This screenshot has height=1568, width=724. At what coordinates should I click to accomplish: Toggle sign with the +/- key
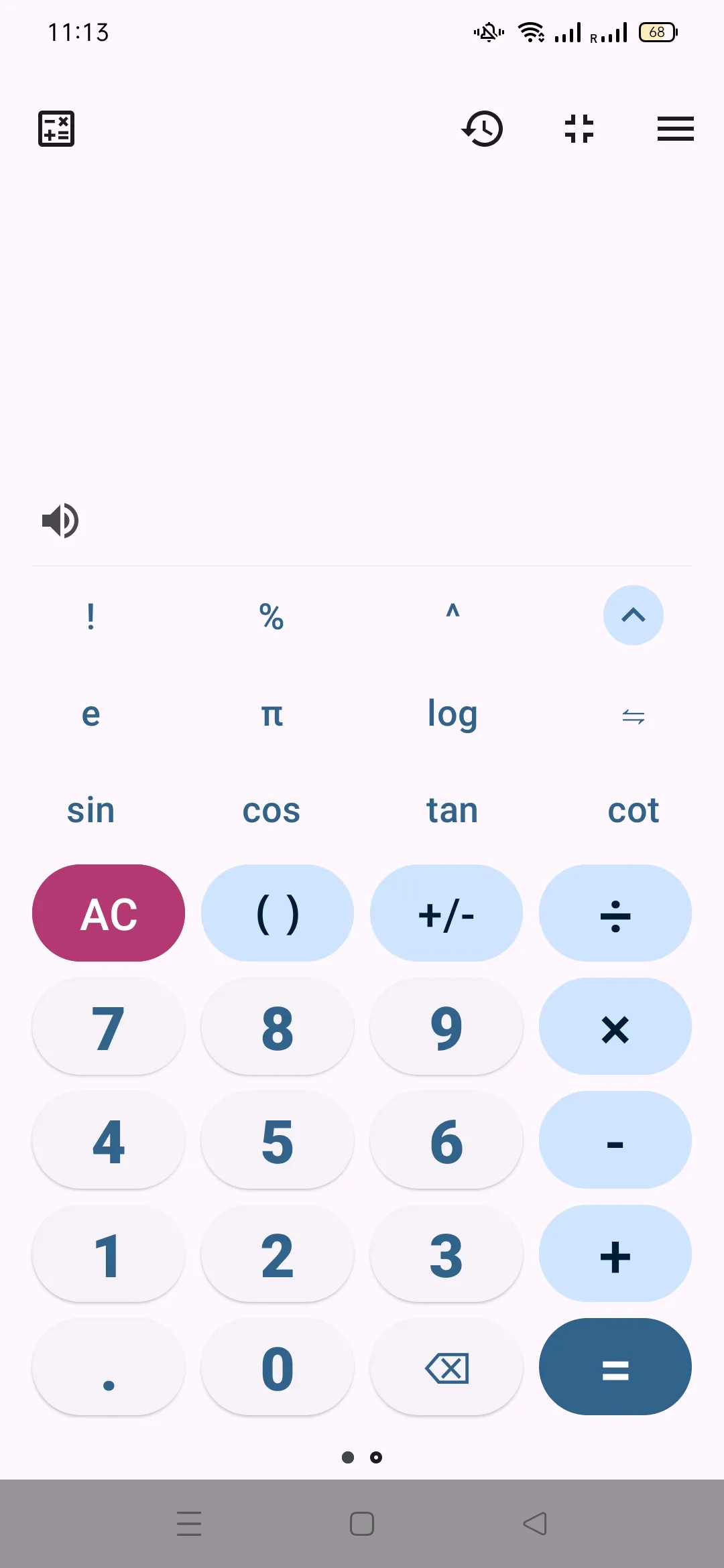click(x=446, y=913)
